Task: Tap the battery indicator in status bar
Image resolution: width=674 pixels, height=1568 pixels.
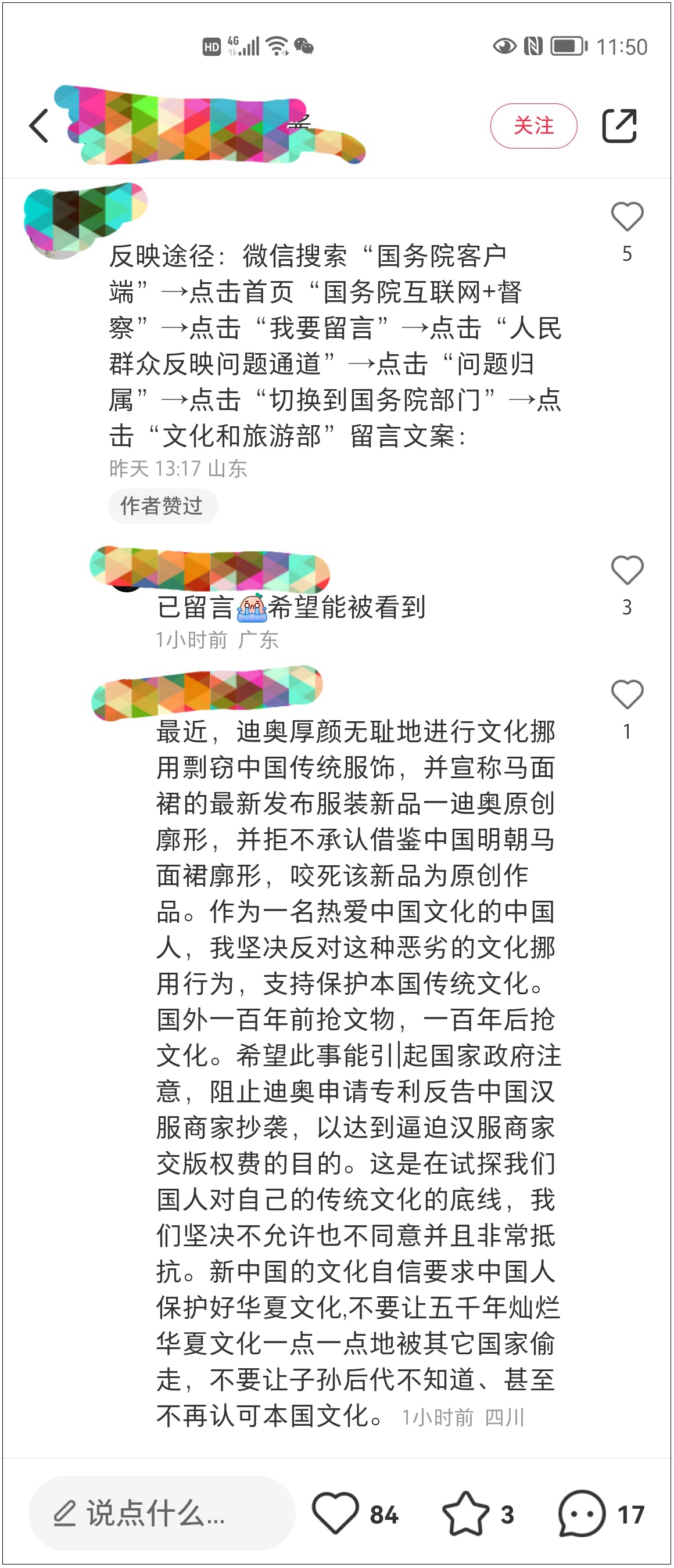Action: (568, 46)
